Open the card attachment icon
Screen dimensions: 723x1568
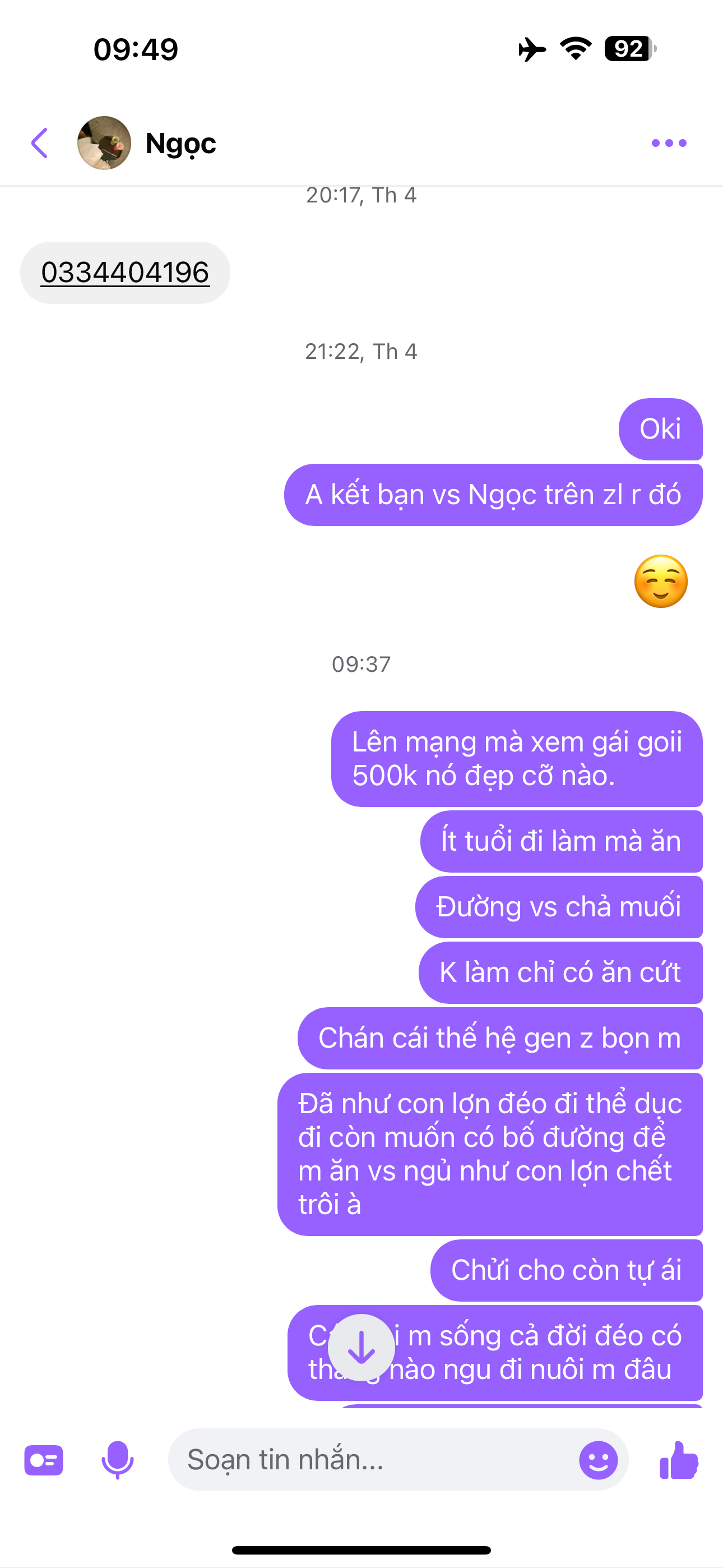[44, 1460]
